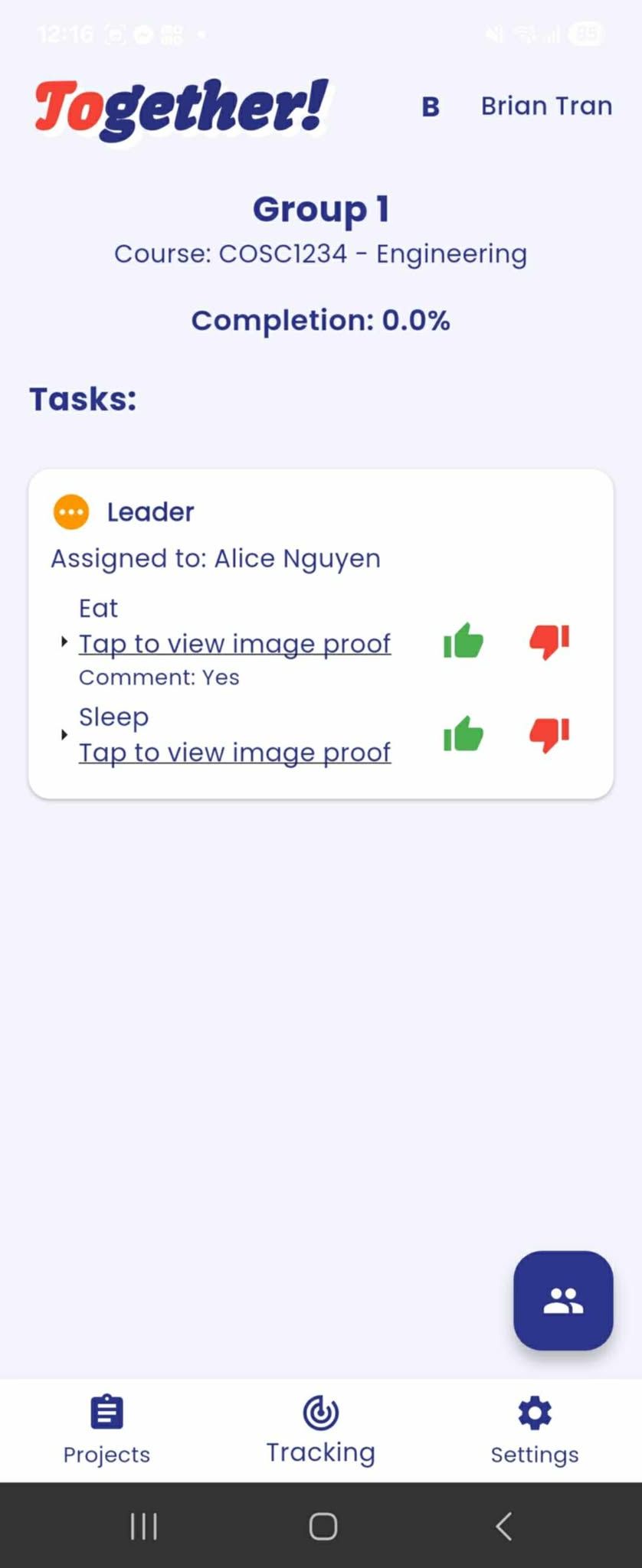
Task: Reject the Sleep task with thumbs down
Action: pyautogui.click(x=549, y=735)
